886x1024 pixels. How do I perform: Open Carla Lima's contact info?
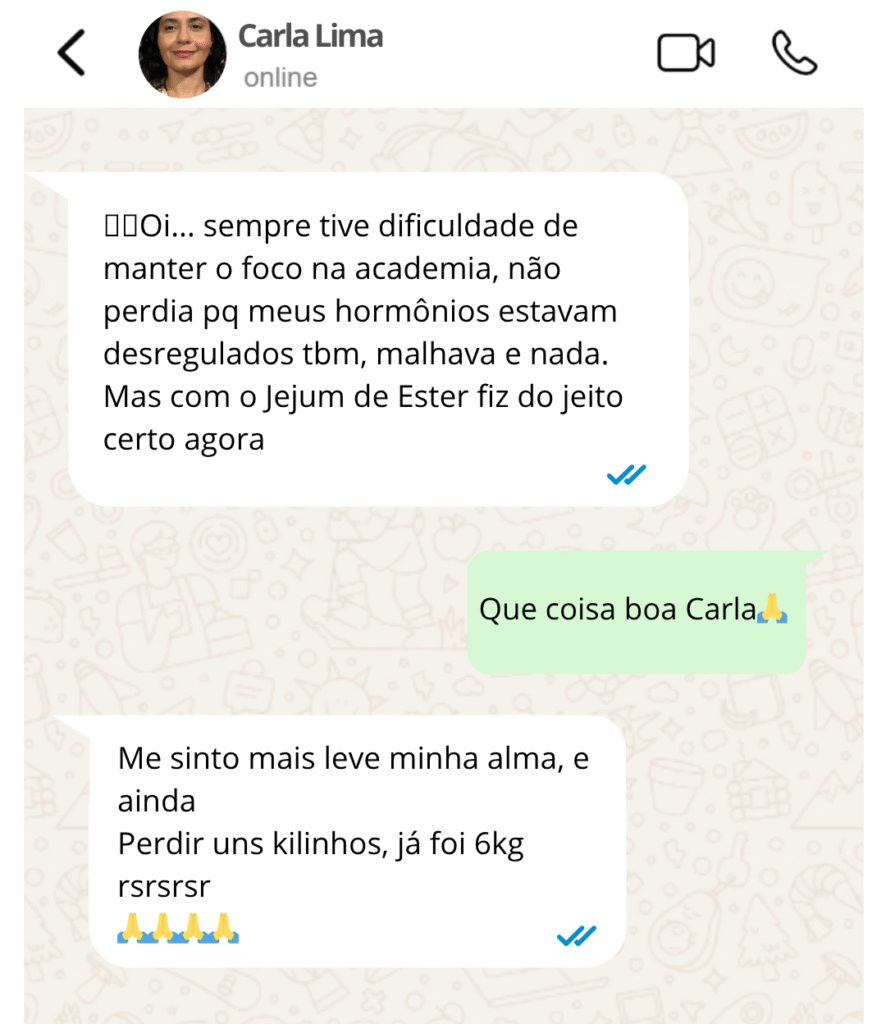[x=310, y=38]
